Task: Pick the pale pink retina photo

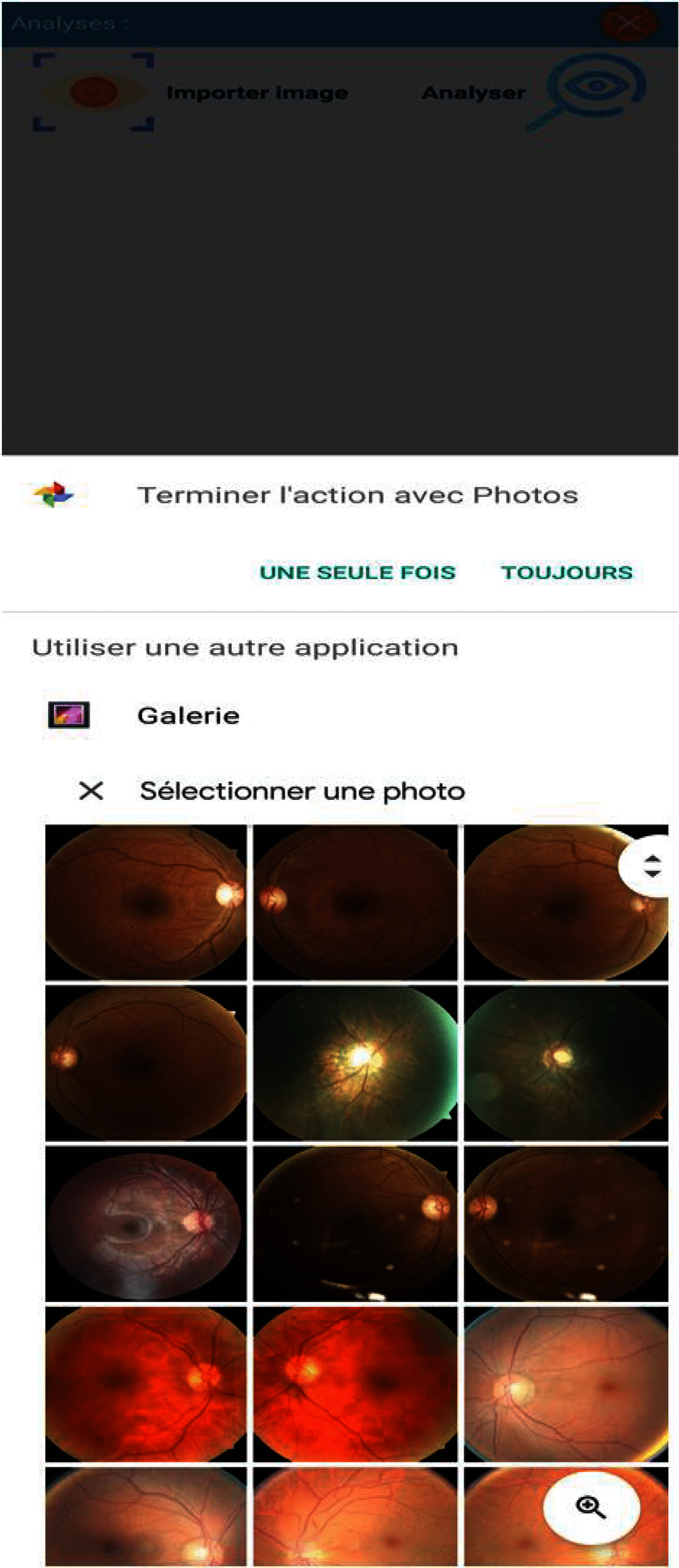Action: [566, 1384]
